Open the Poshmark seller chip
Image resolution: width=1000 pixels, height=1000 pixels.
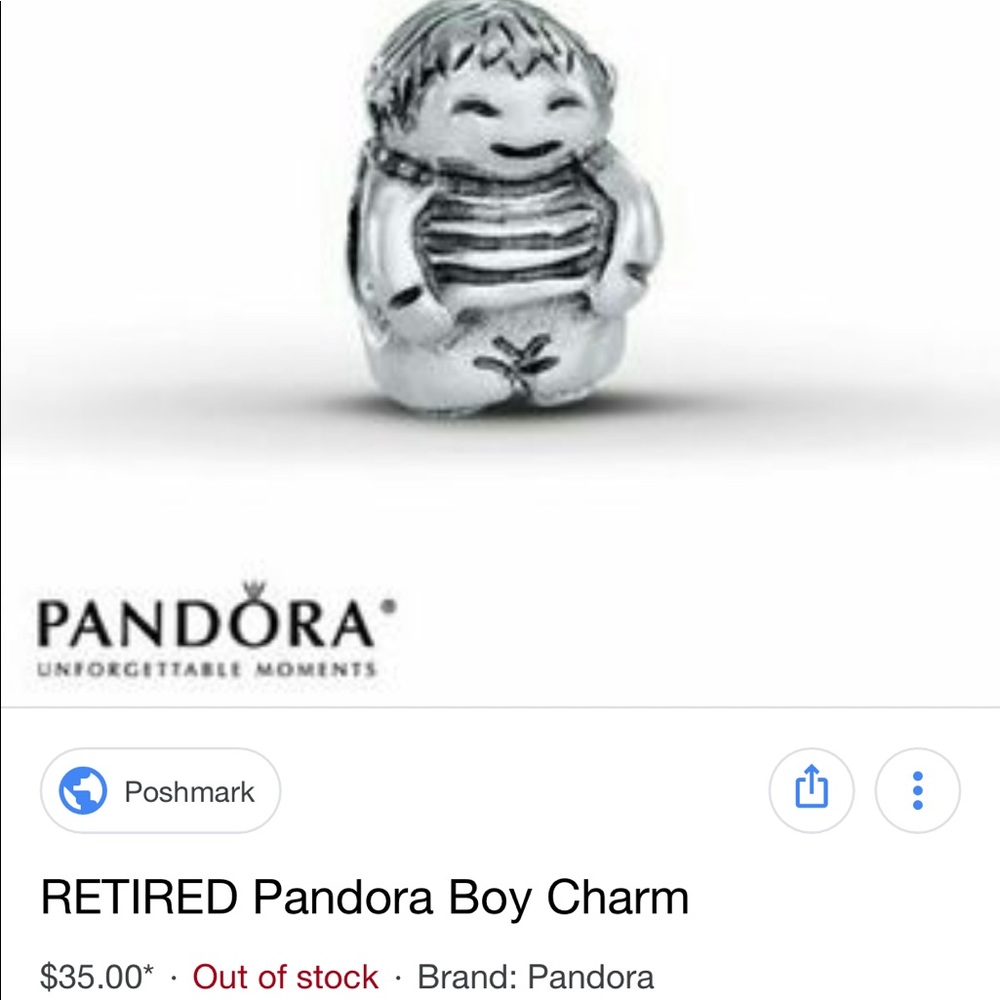coord(160,791)
